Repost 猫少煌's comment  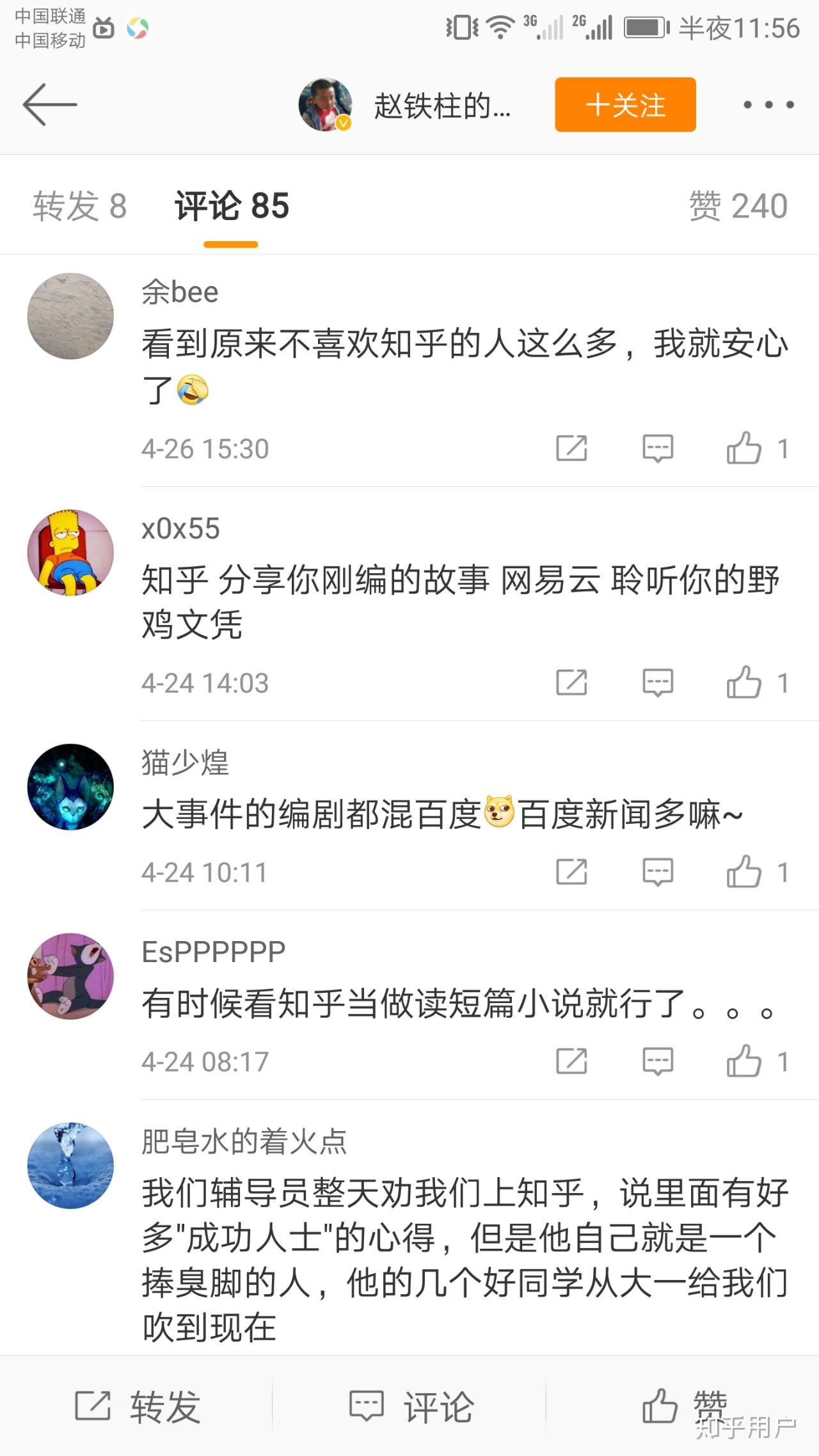click(x=571, y=871)
